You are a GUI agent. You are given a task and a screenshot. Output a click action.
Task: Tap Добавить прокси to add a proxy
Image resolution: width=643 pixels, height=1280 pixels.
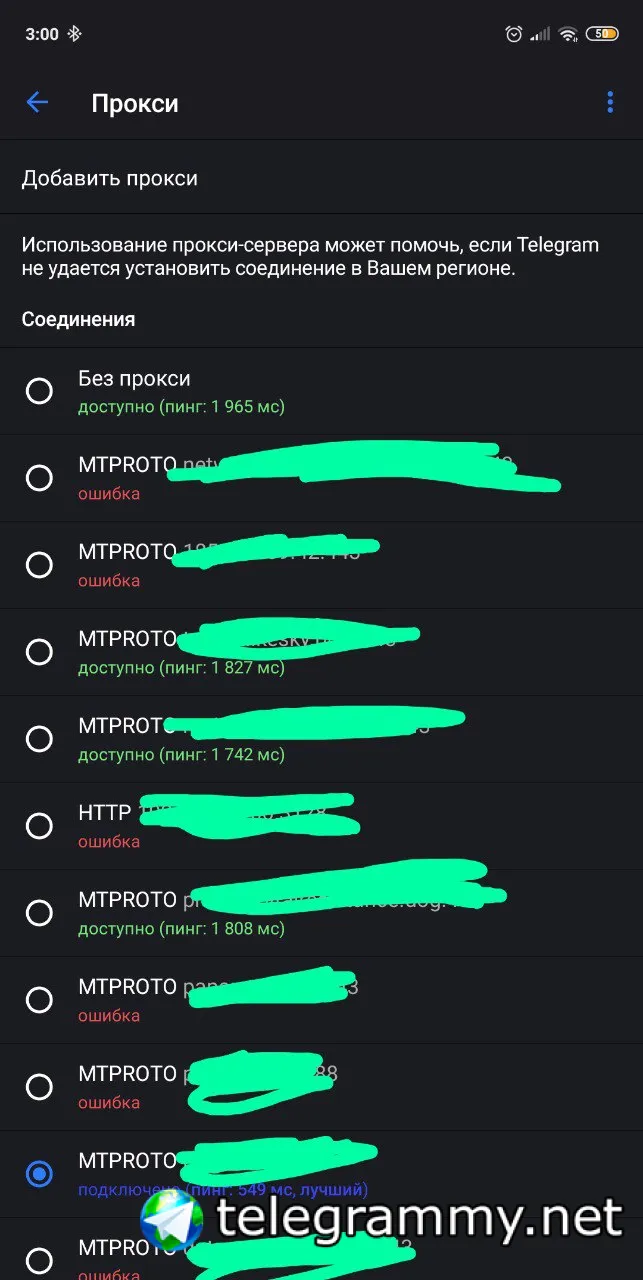click(110, 178)
